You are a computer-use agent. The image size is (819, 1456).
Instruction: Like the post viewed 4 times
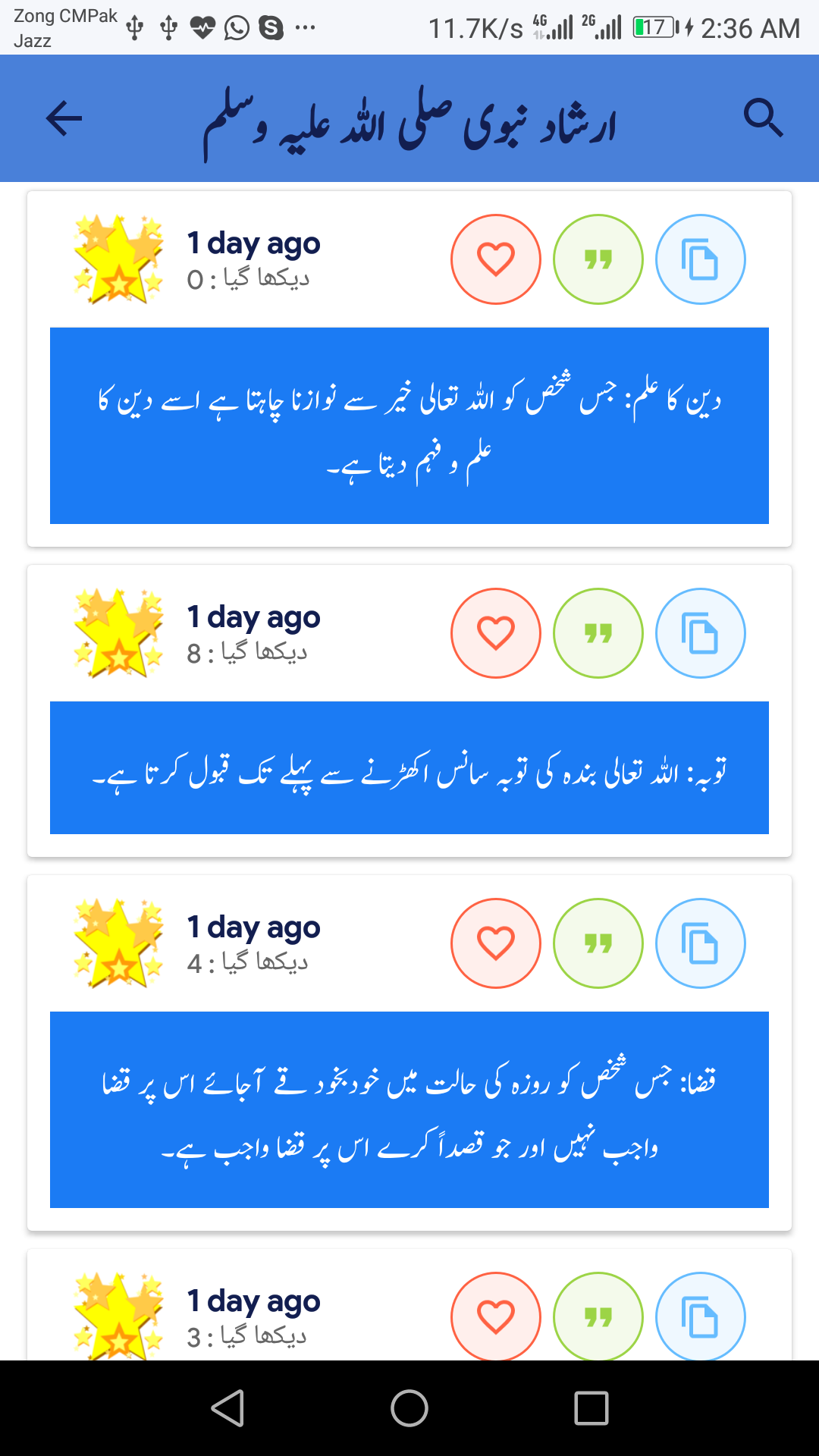[496, 943]
